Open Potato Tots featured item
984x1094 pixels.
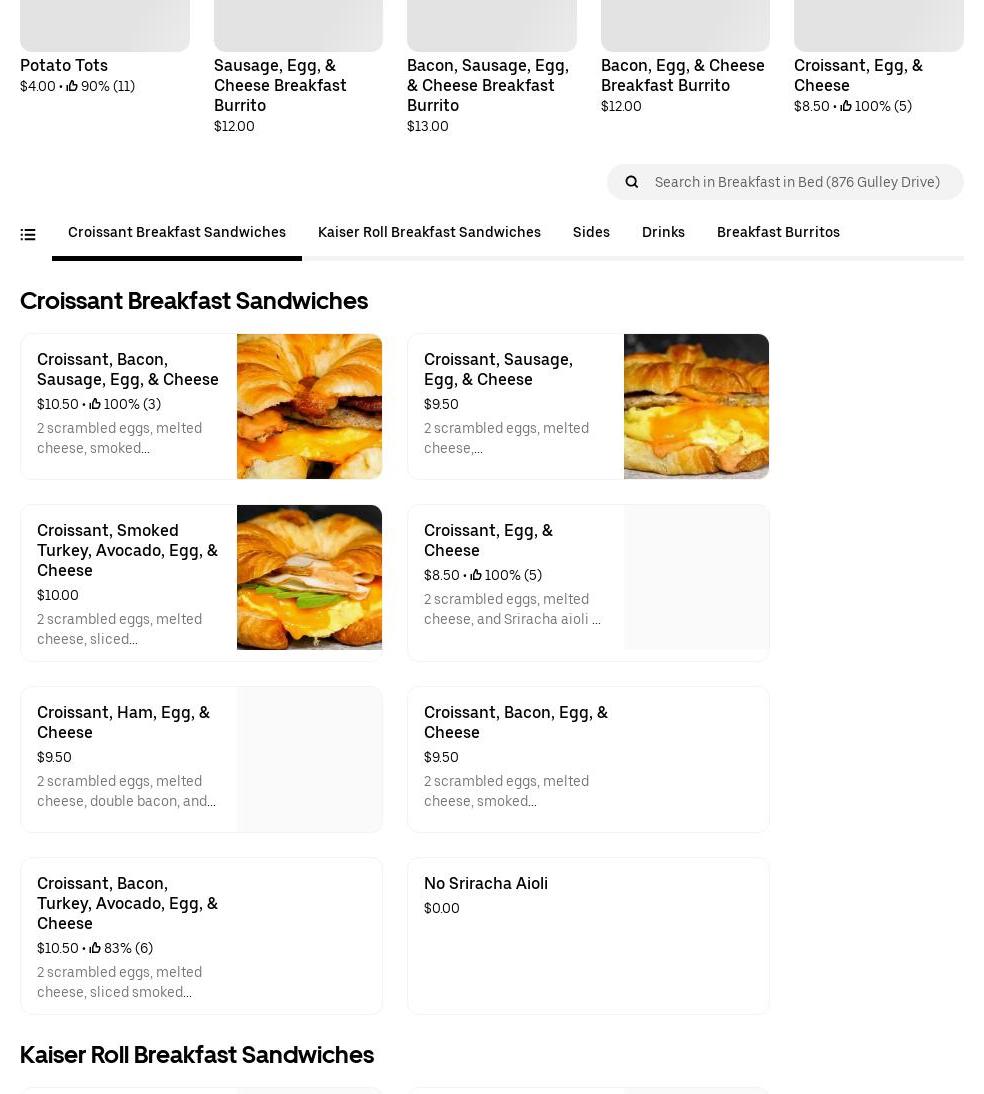[x=64, y=66]
